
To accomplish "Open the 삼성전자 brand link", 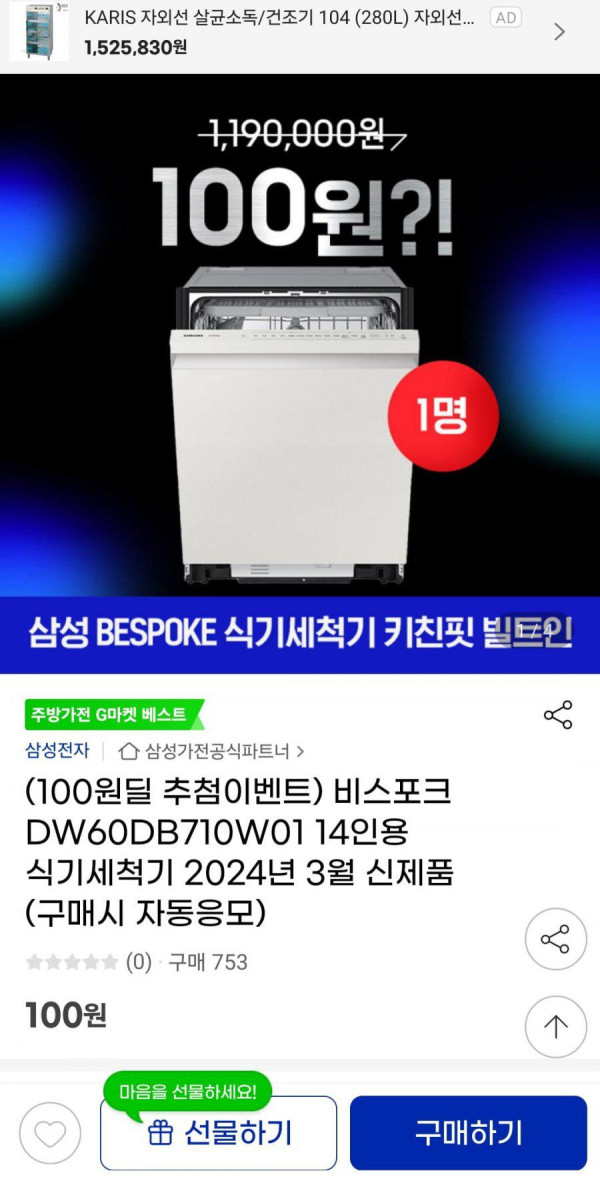I will click(x=57, y=750).
